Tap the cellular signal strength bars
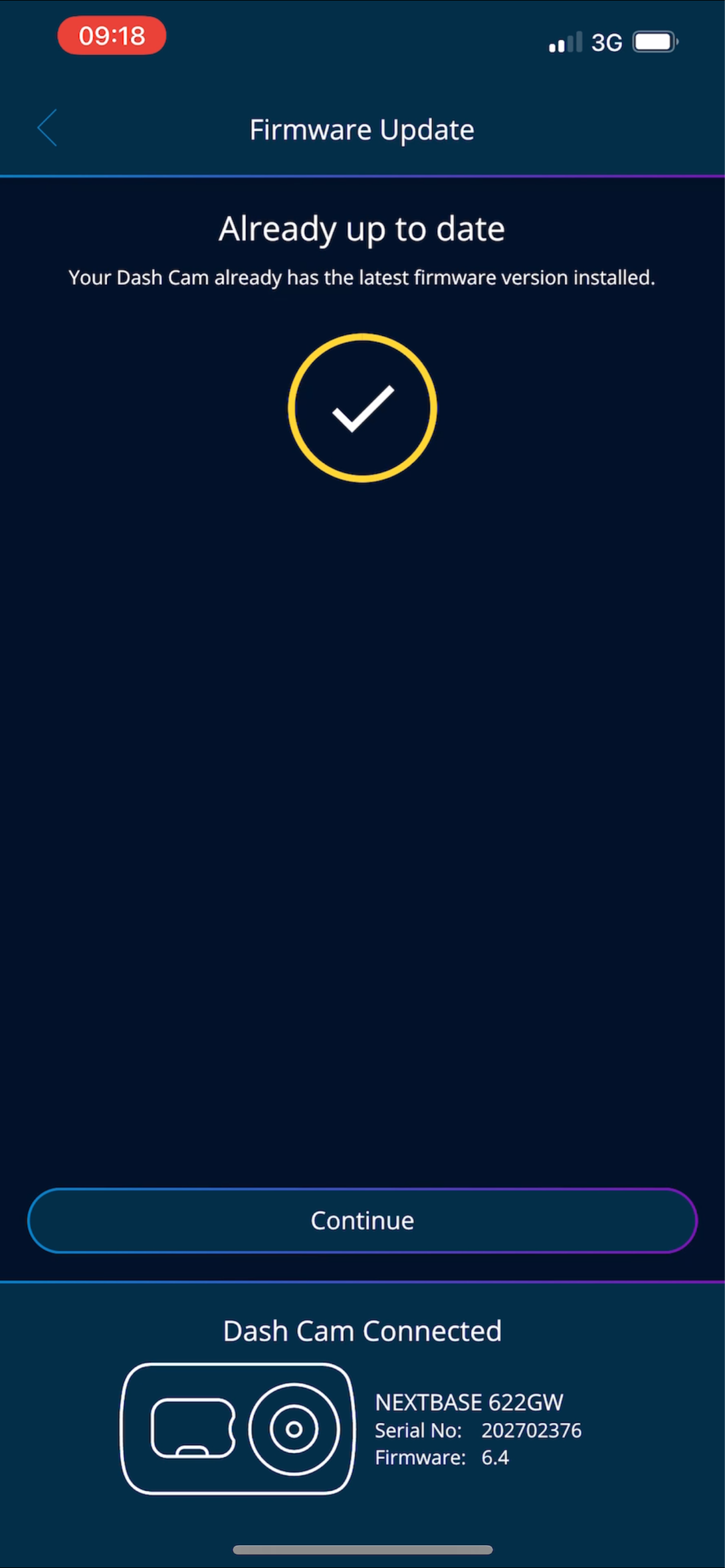The height and width of the screenshot is (1568, 725). point(564,43)
